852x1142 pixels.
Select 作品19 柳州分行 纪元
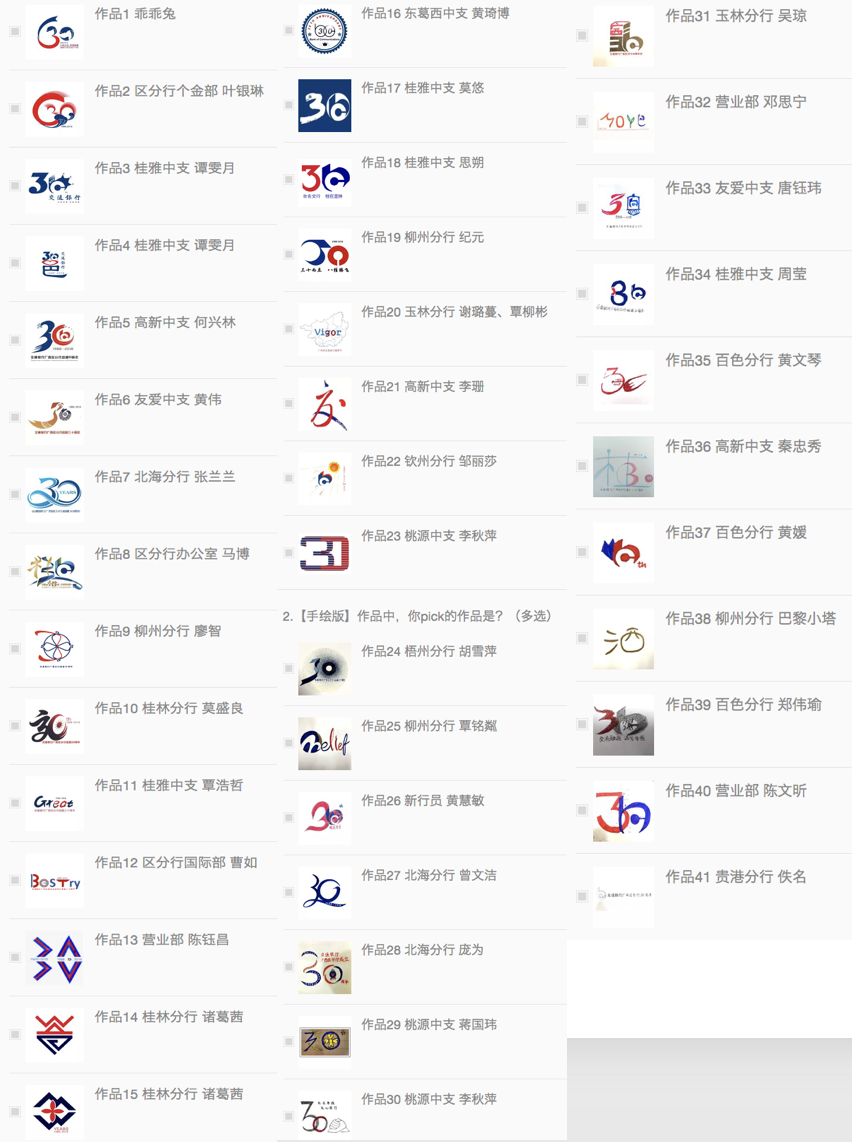click(288, 254)
